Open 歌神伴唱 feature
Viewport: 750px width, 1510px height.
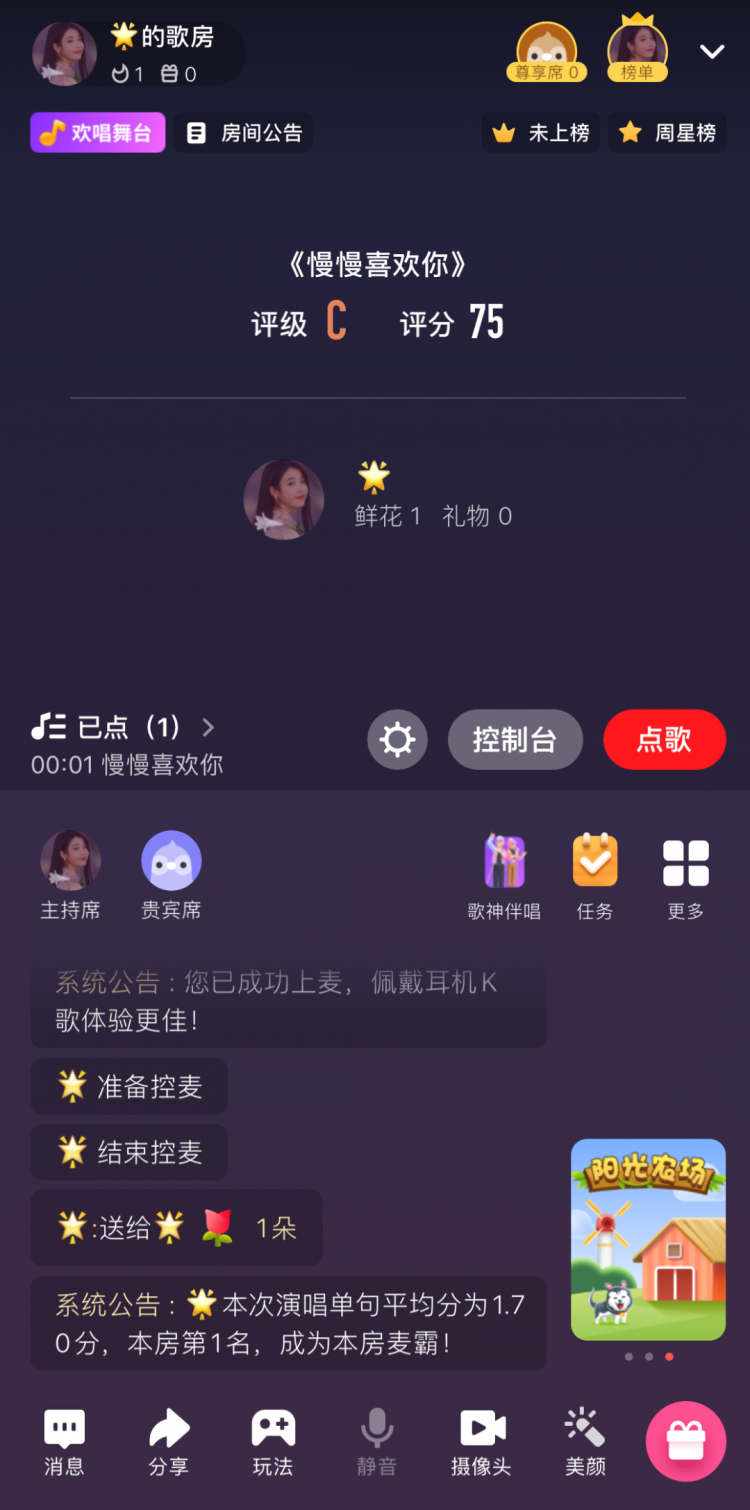pos(505,877)
